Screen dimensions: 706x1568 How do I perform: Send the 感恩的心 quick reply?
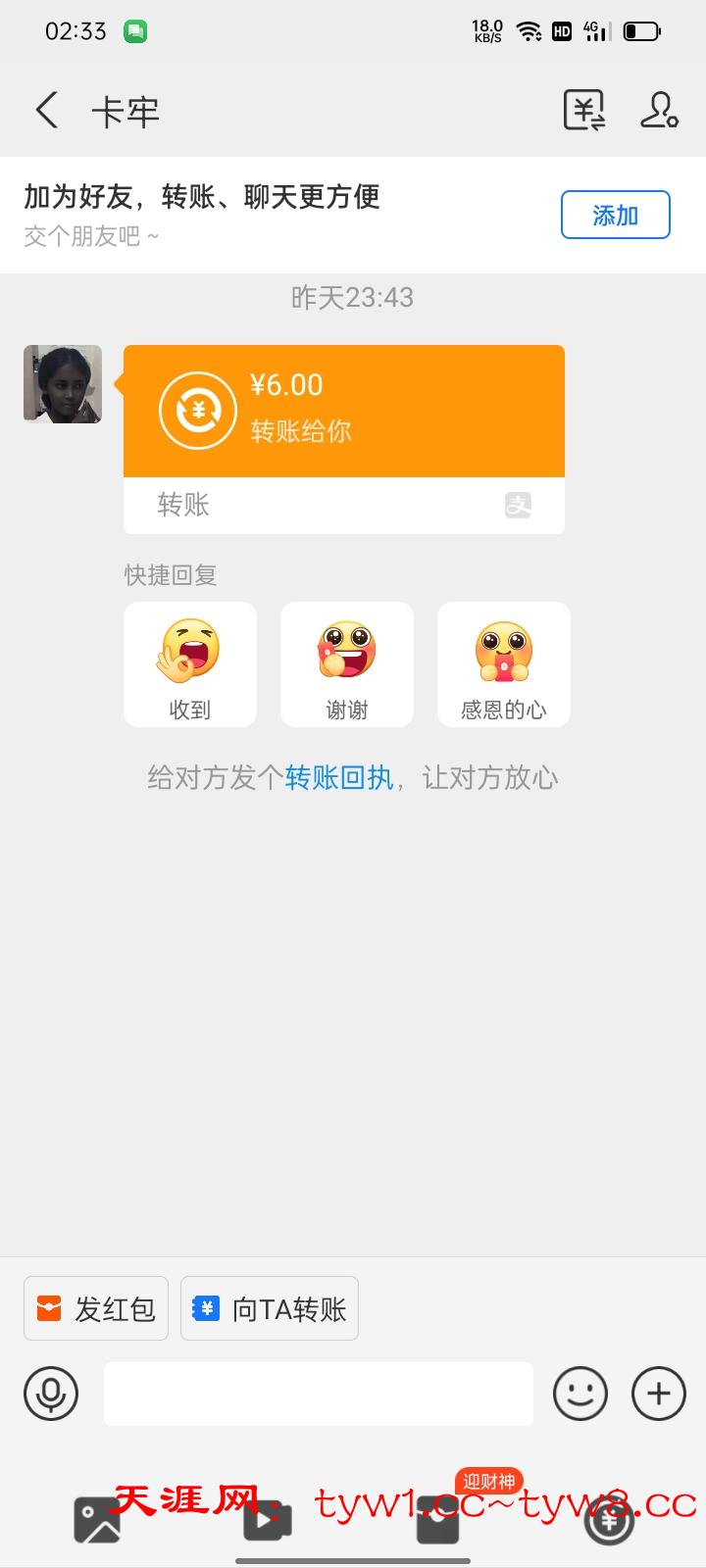(504, 664)
